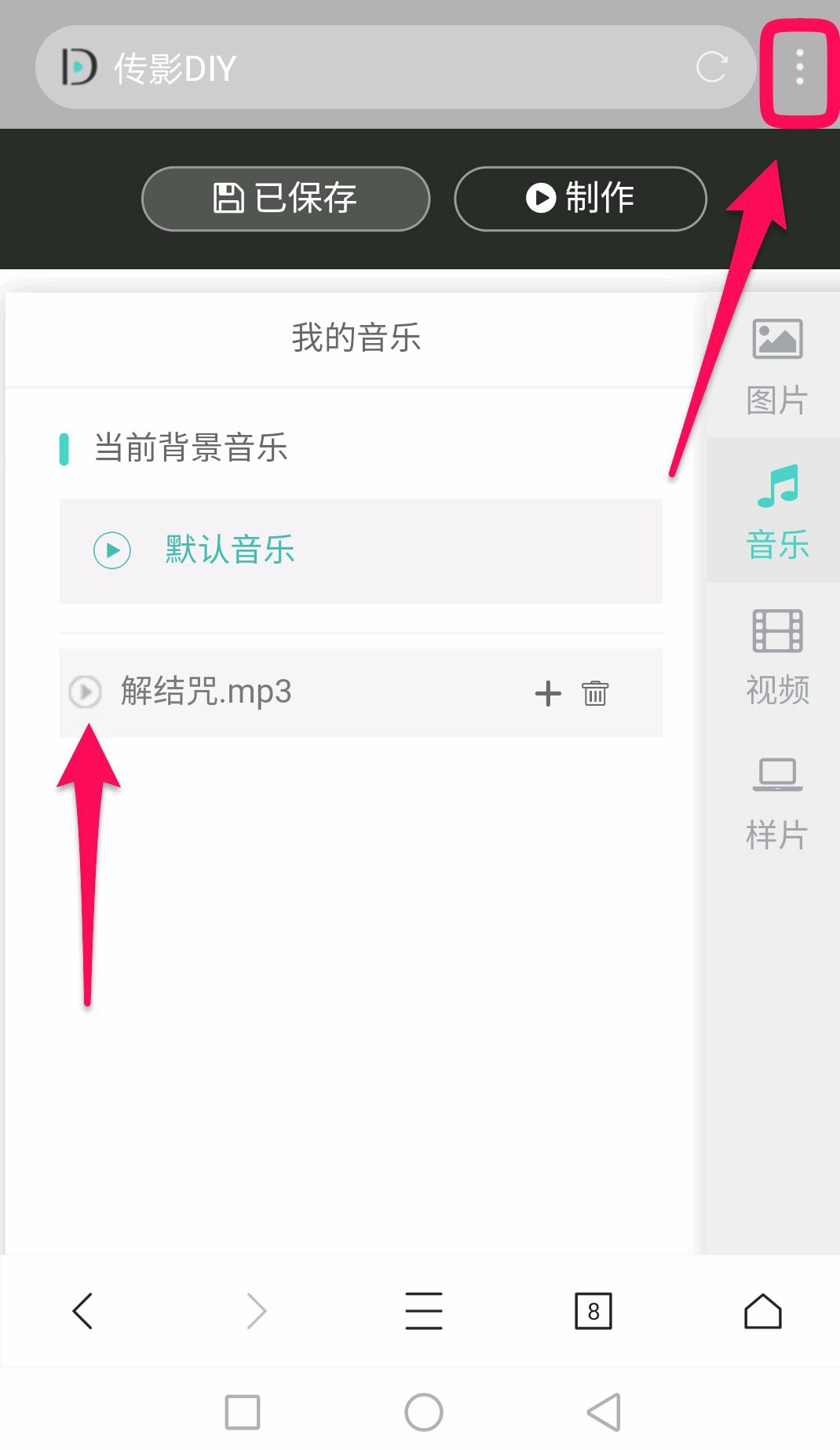840x1450 pixels.
Task: Go to the browser home page
Action: pyautogui.click(x=763, y=1311)
